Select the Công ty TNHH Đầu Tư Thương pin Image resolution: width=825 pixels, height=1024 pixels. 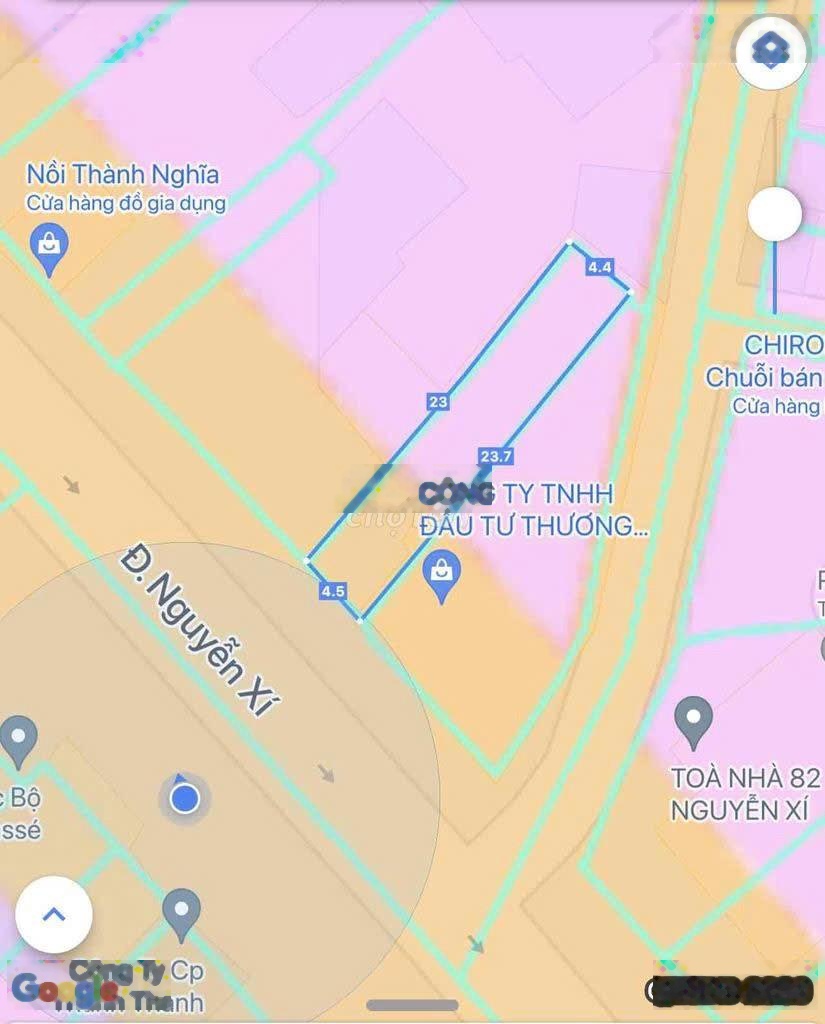point(441,577)
